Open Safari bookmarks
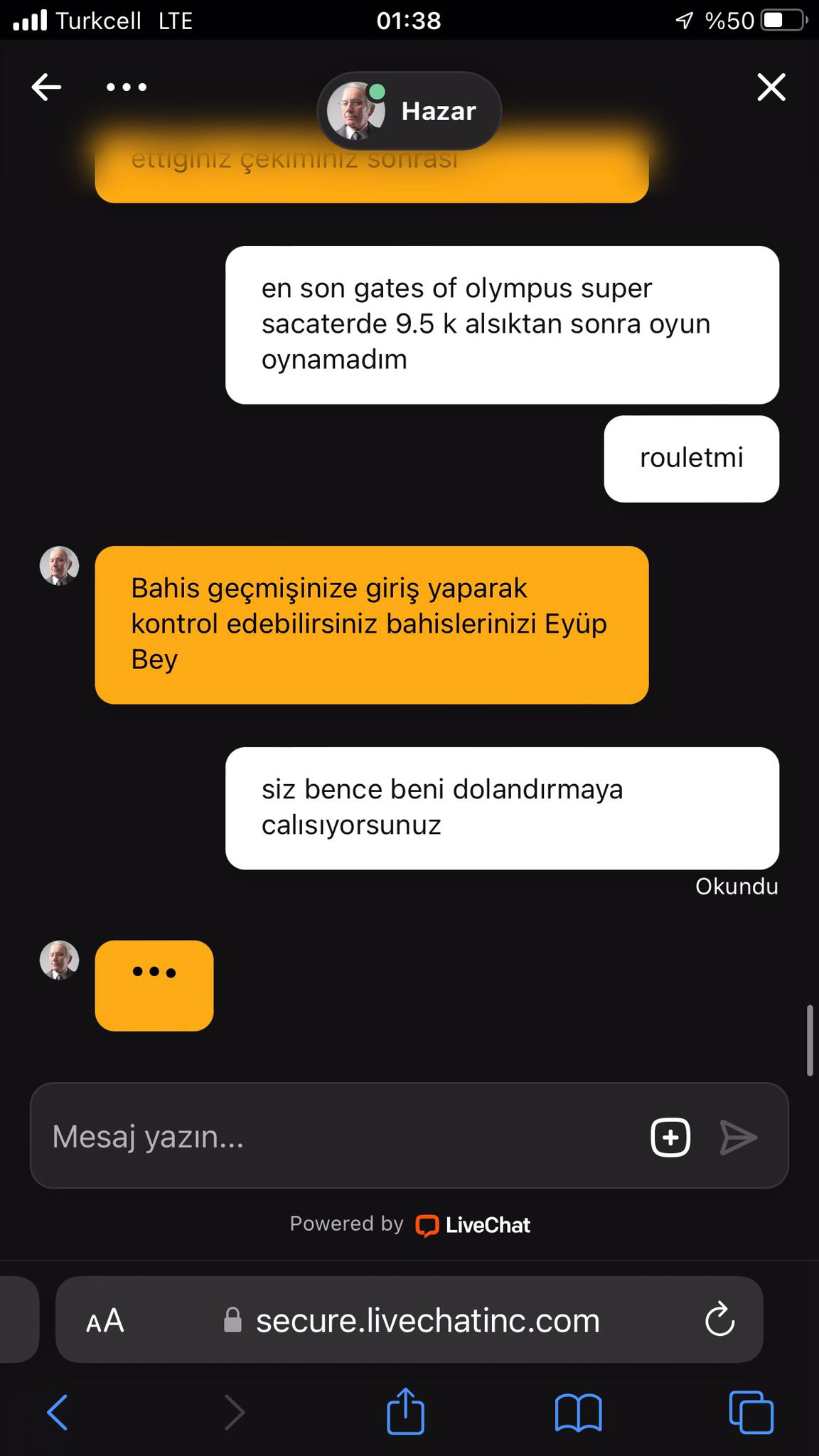Screen dimensions: 819x1456 coord(578,1412)
